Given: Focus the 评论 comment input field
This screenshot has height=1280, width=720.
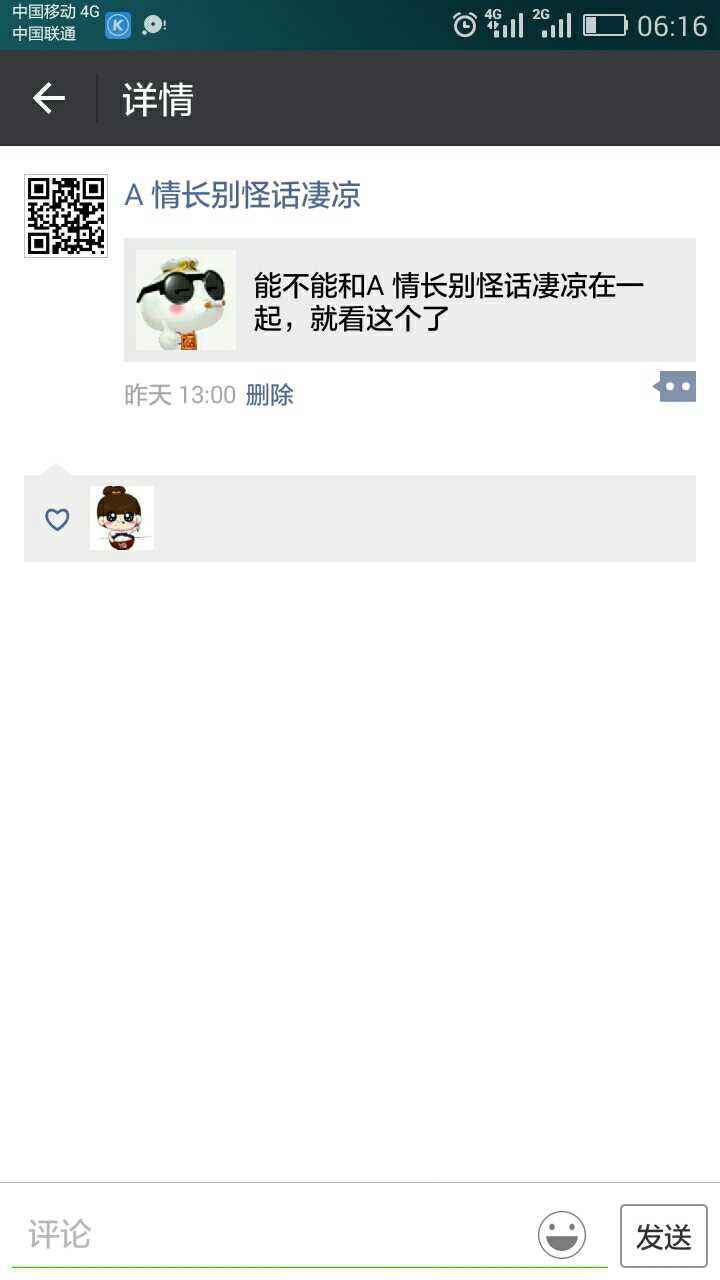Looking at the screenshot, I should [270, 1235].
